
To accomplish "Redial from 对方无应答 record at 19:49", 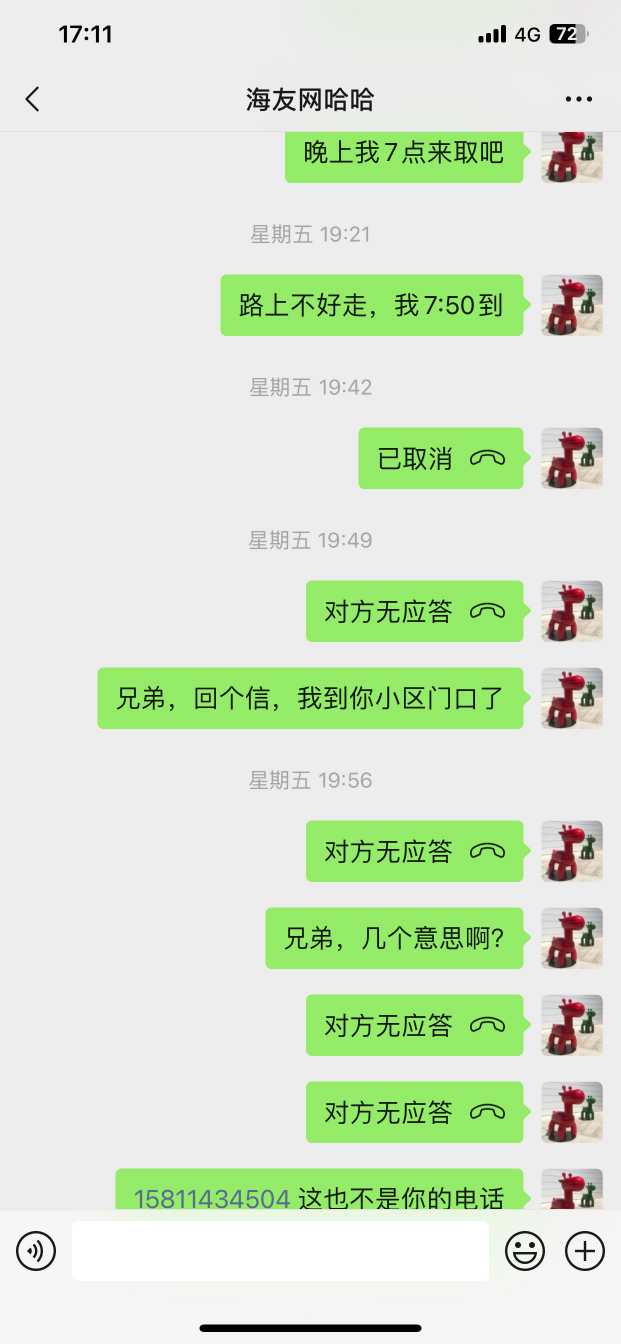I will click(415, 612).
